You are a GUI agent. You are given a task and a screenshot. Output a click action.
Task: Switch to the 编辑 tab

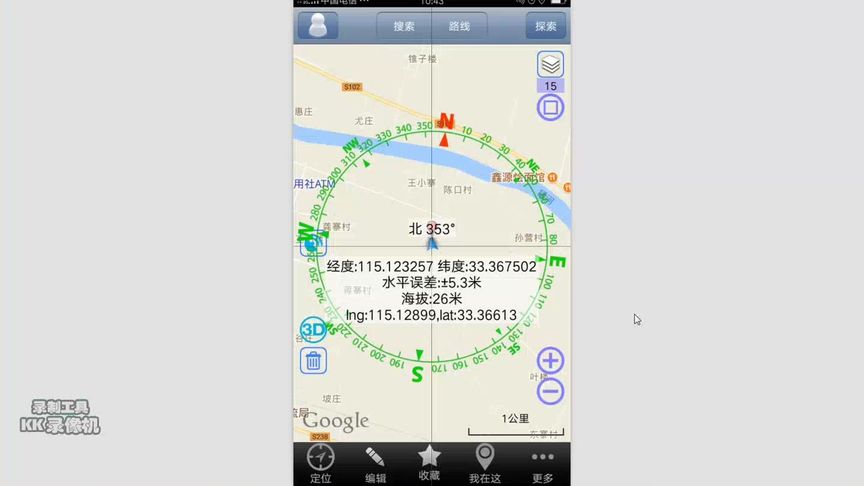[x=375, y=464]
